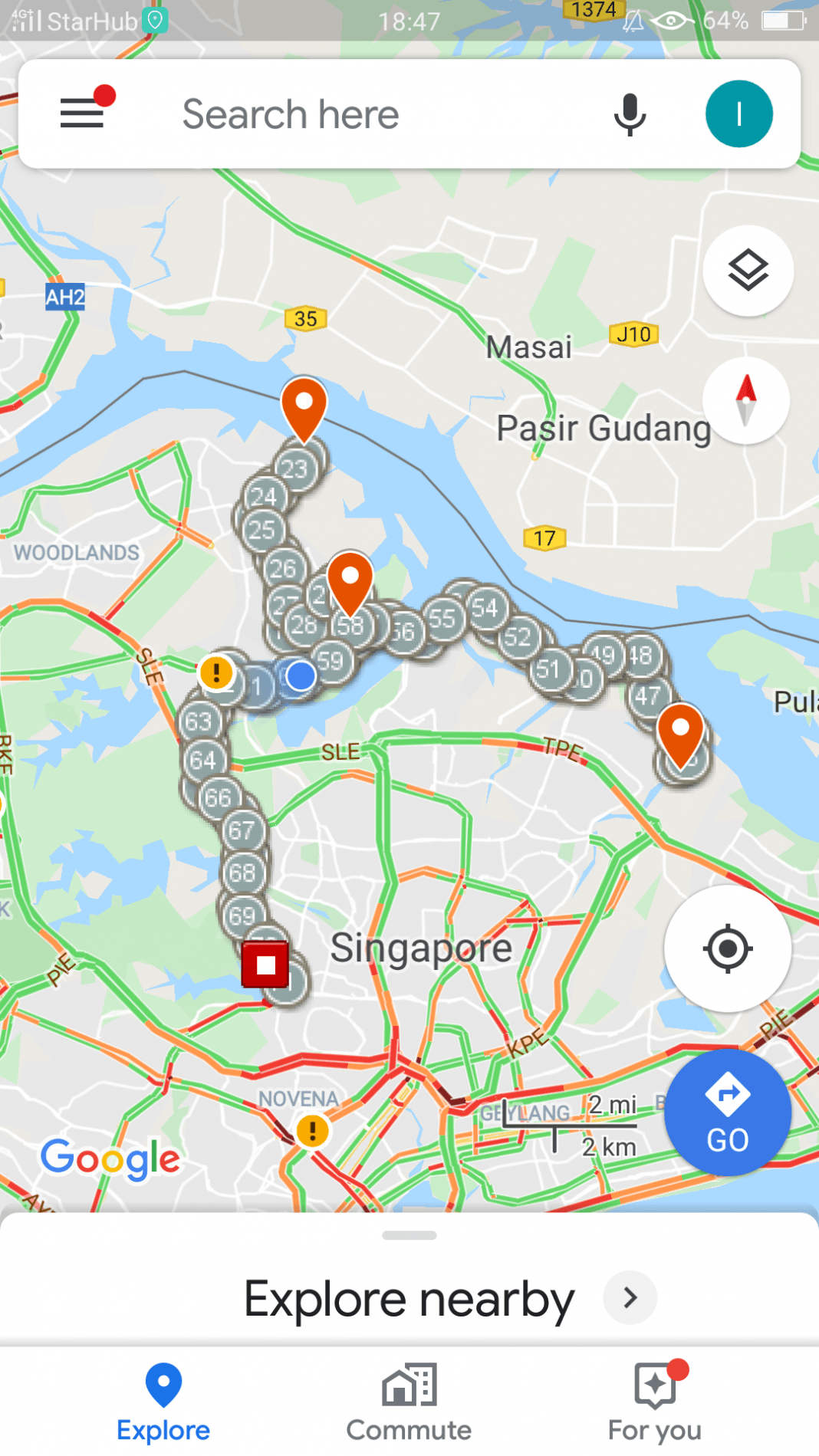Image resolution: width=819 pixels, height=1456 pixels.
Task: Tap the compass to reset north
Action: 745,400
